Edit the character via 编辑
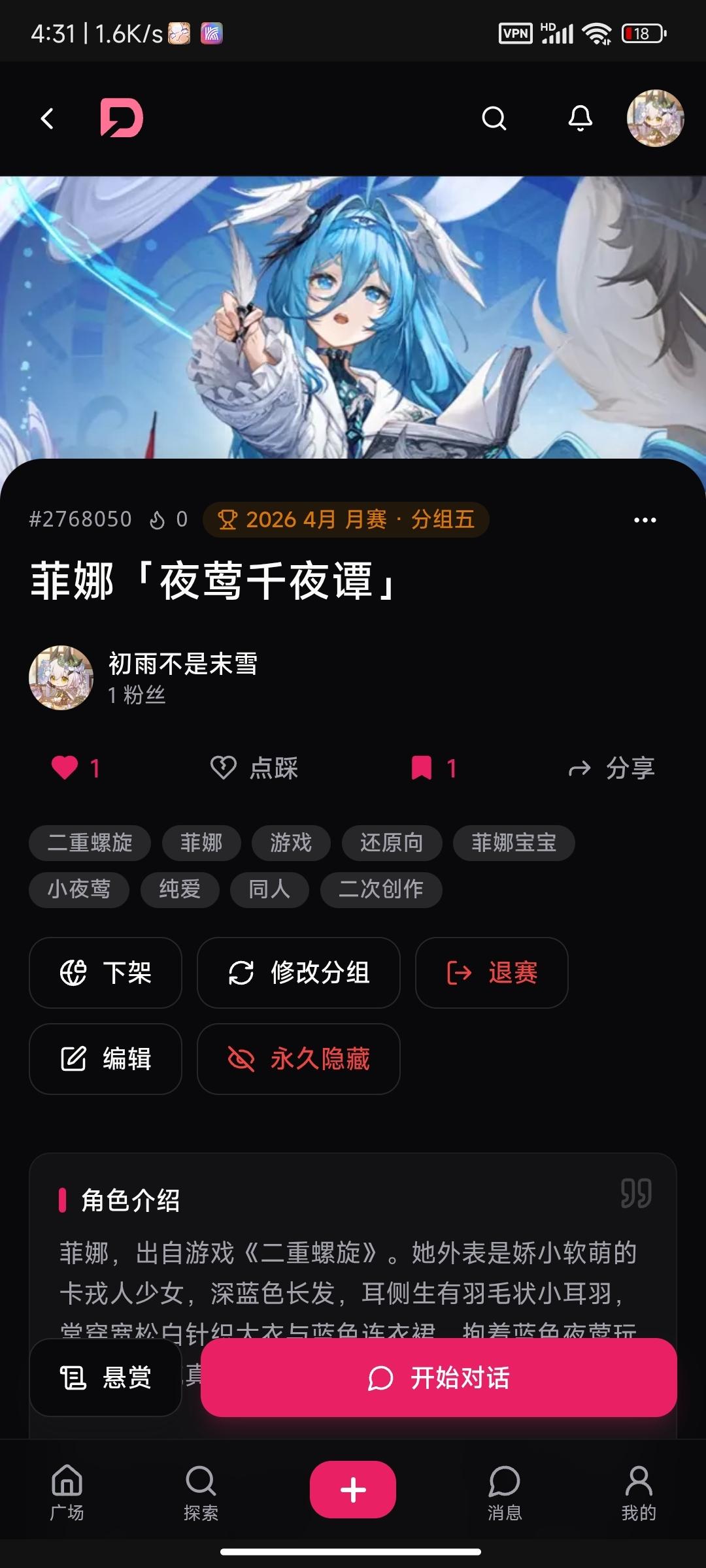The image size is (706, 1568). coord(105,1059)
